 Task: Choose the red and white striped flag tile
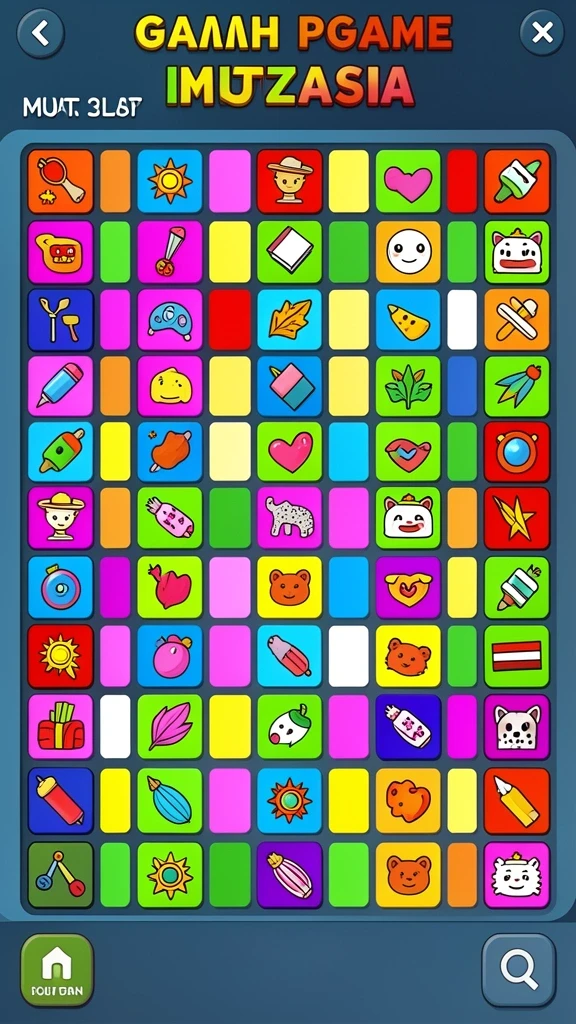[517, 656]
